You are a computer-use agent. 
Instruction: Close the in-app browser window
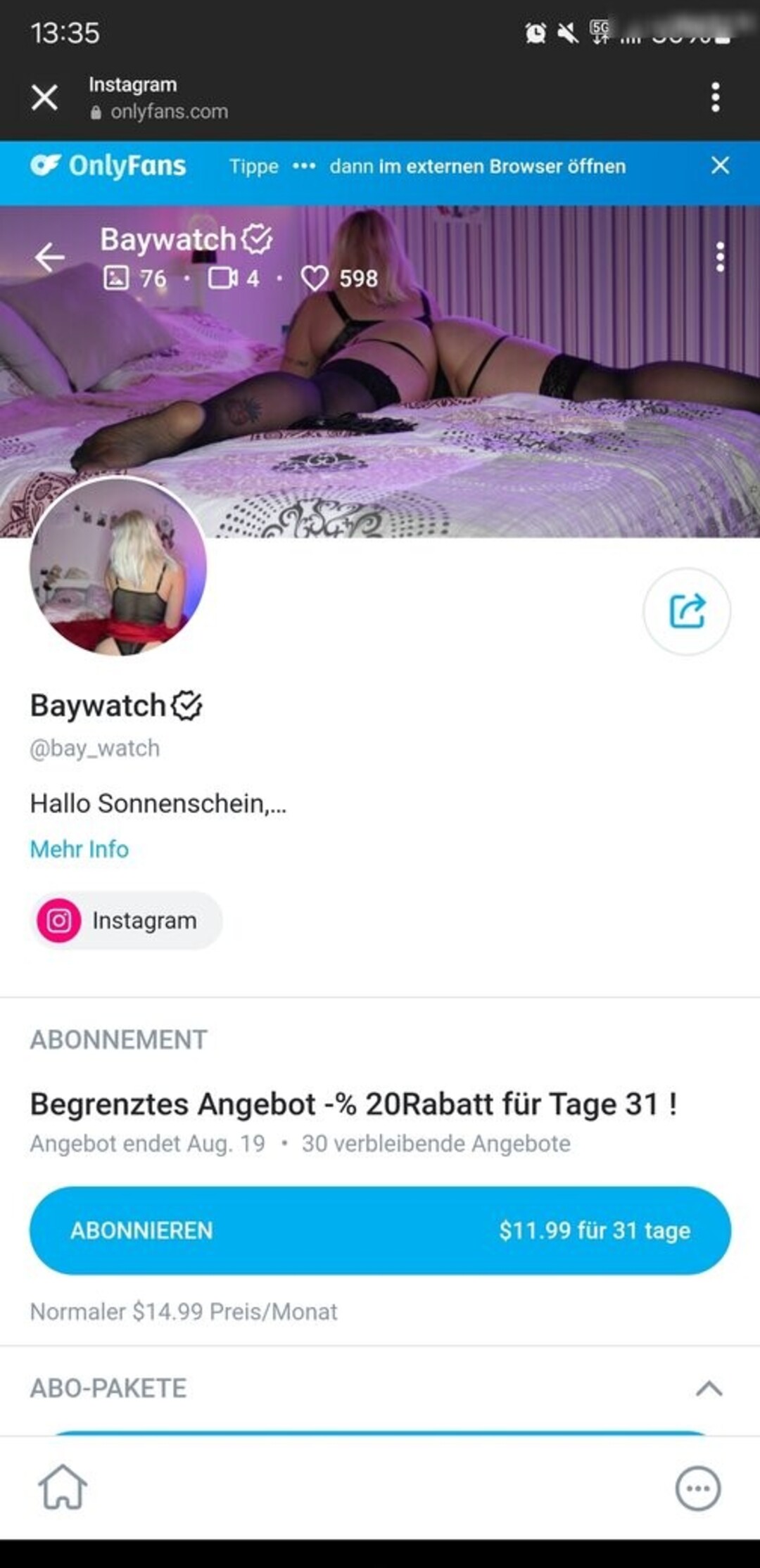click(44, 97)
